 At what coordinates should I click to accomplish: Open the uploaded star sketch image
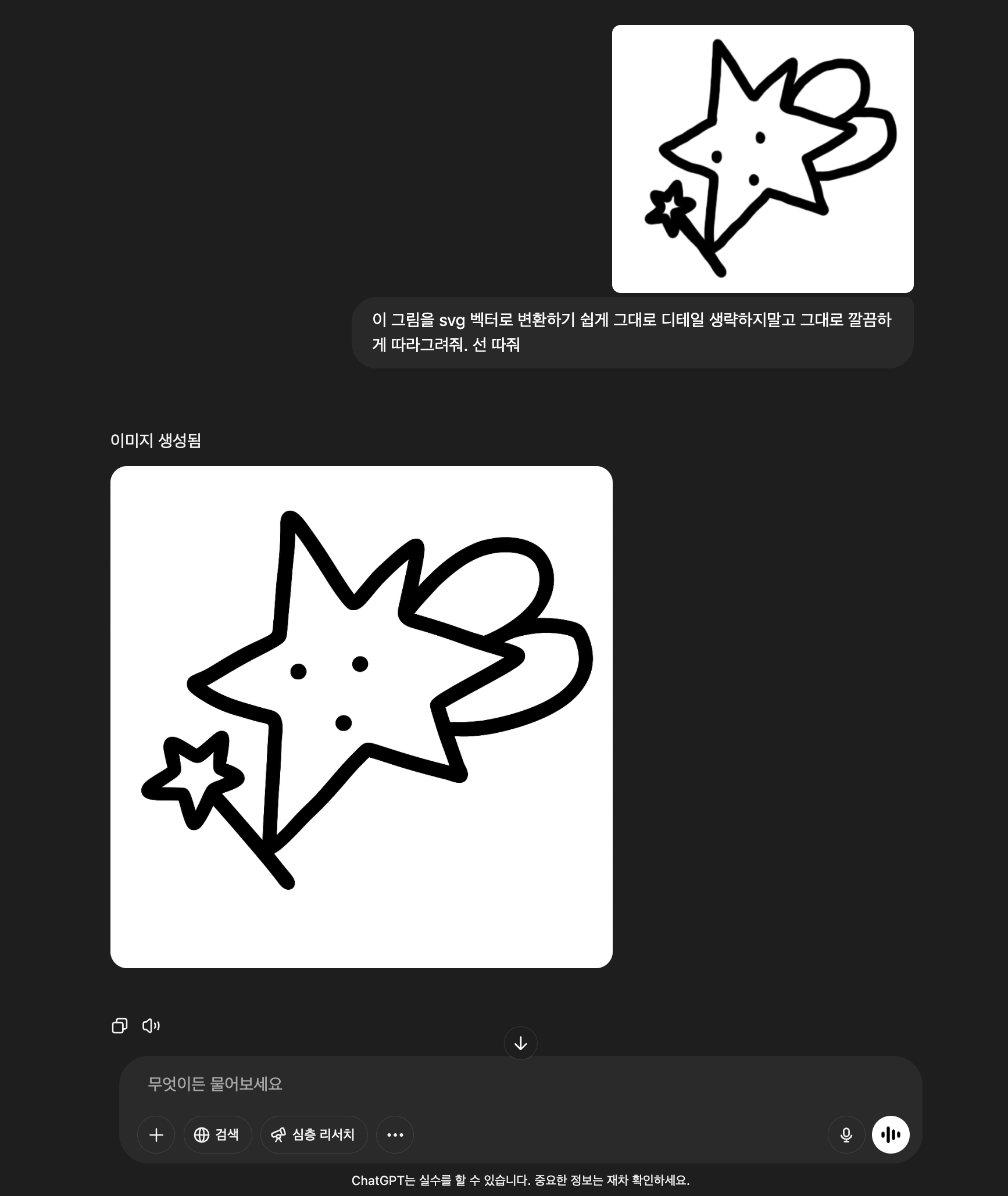[x=762, y=158]
